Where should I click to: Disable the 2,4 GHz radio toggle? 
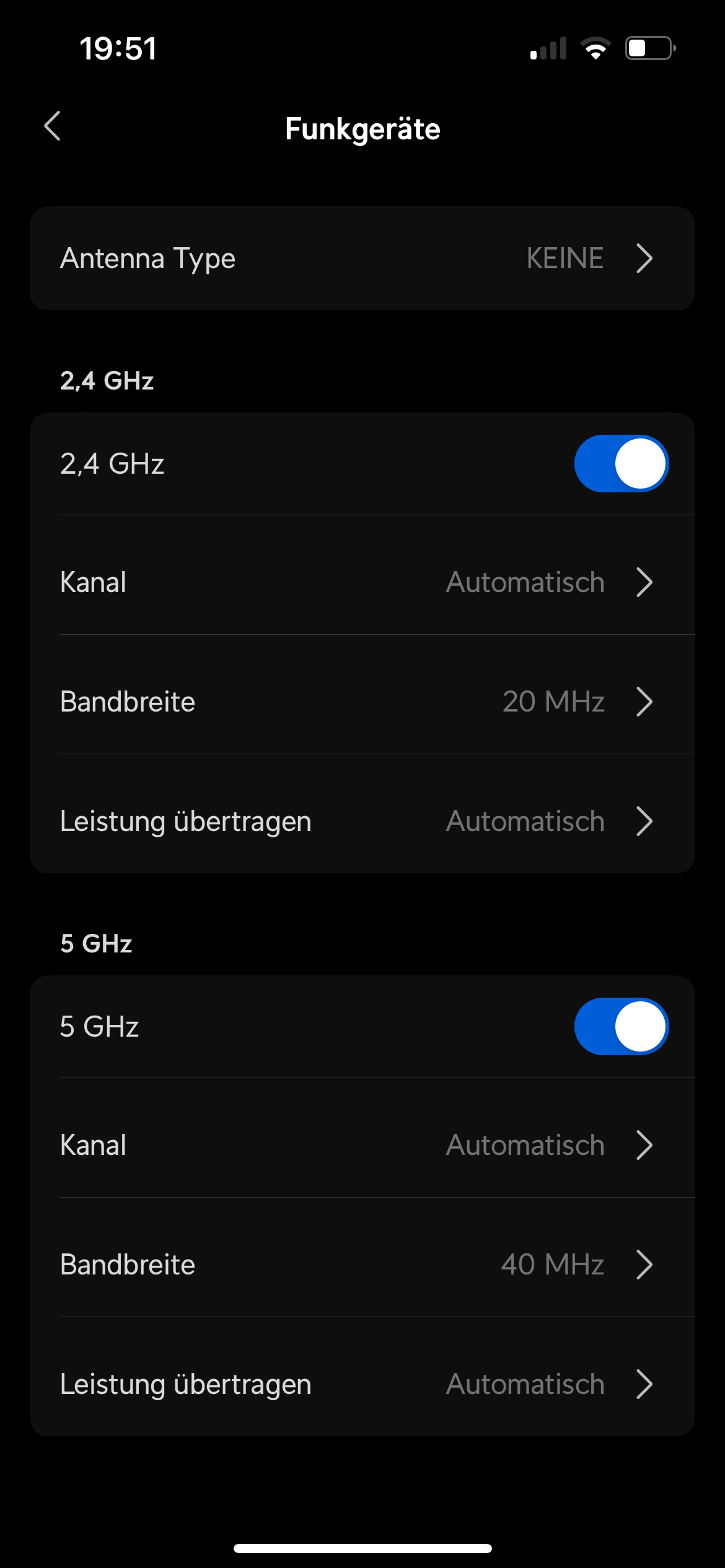[621, 464]
